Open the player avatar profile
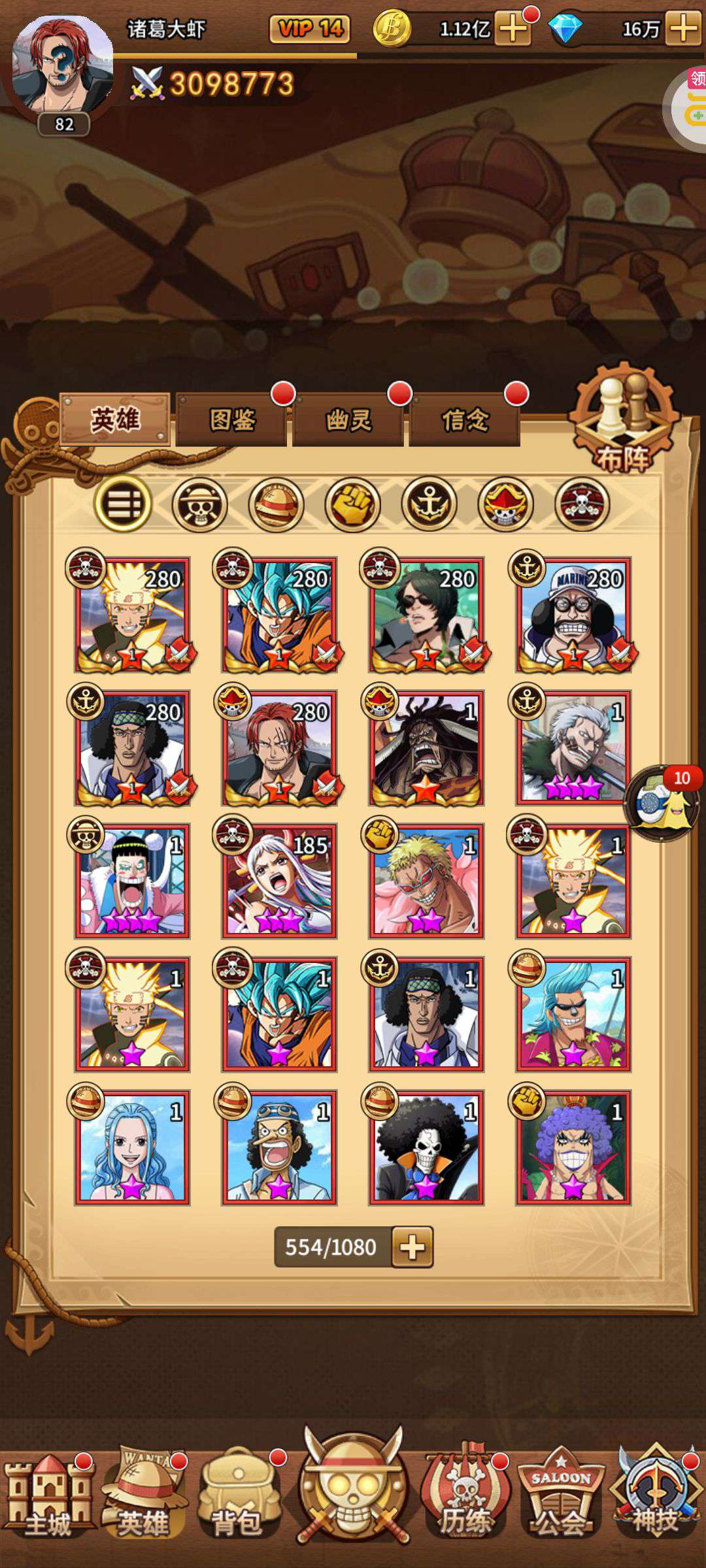Image resolution: width=706 pixels, height=1568 pixels. pyautogui.click(x=63, y=65)
